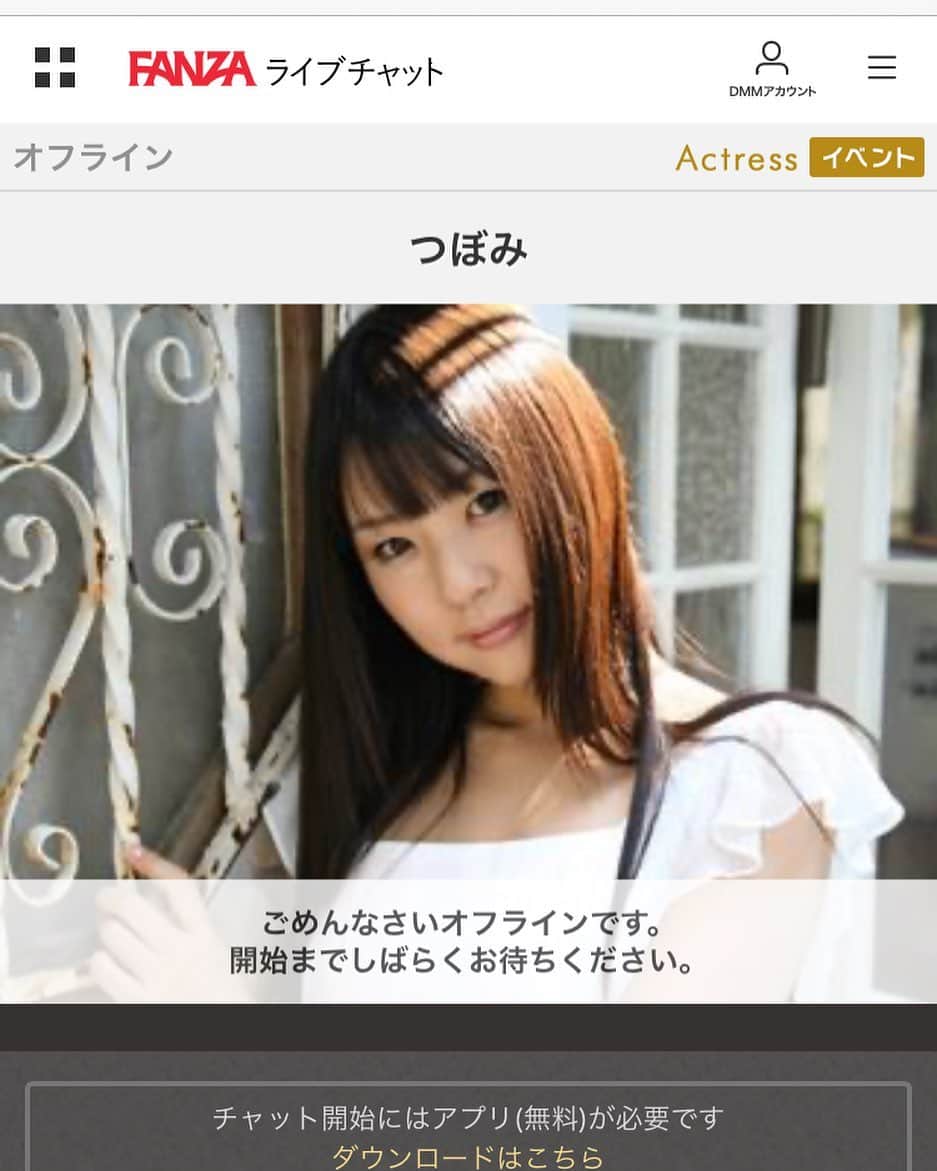Open the イベント badge
Image resolution: width=937 pixels, height=1171 pixels.
(x=866, y=158)
